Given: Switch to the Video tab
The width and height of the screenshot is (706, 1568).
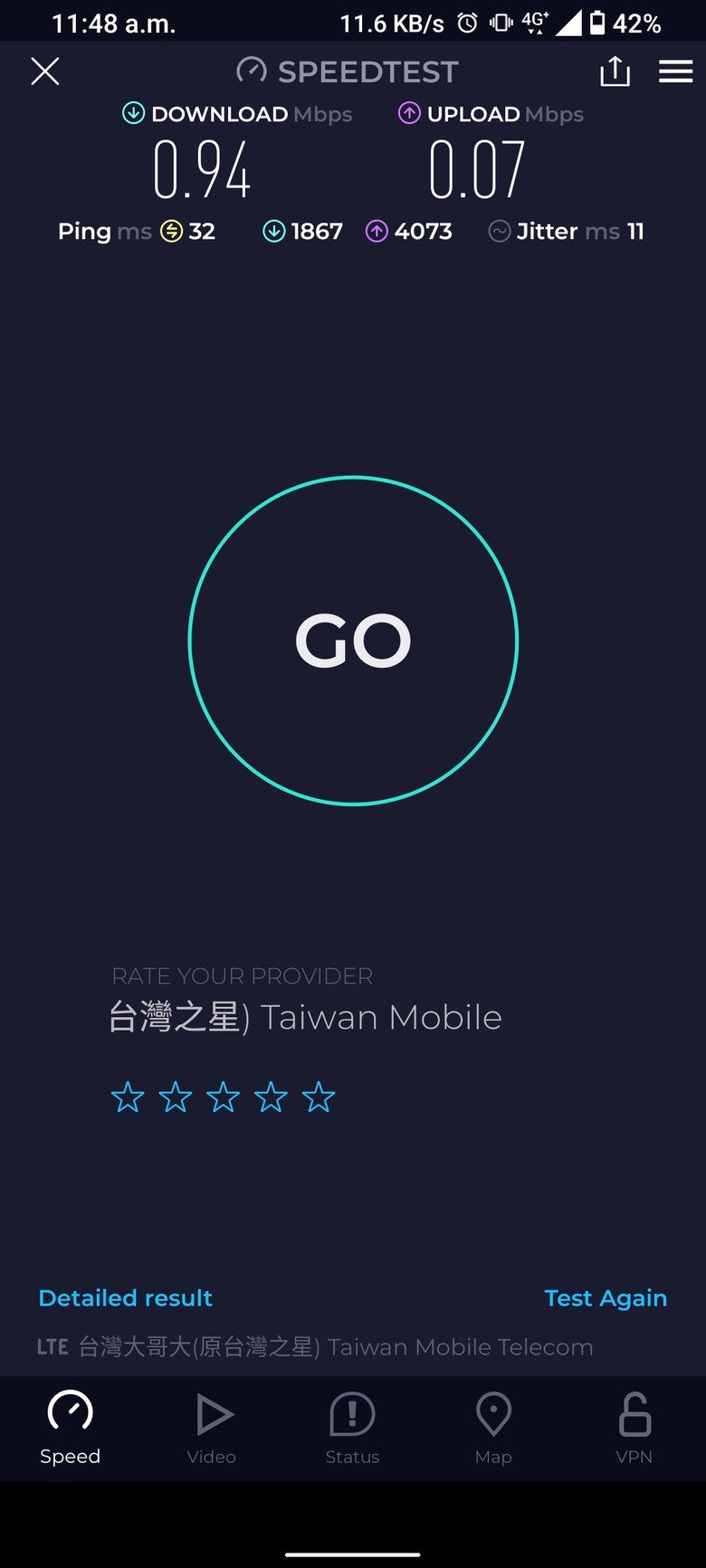Looking at the screenshot, I should pos(212,1429).
